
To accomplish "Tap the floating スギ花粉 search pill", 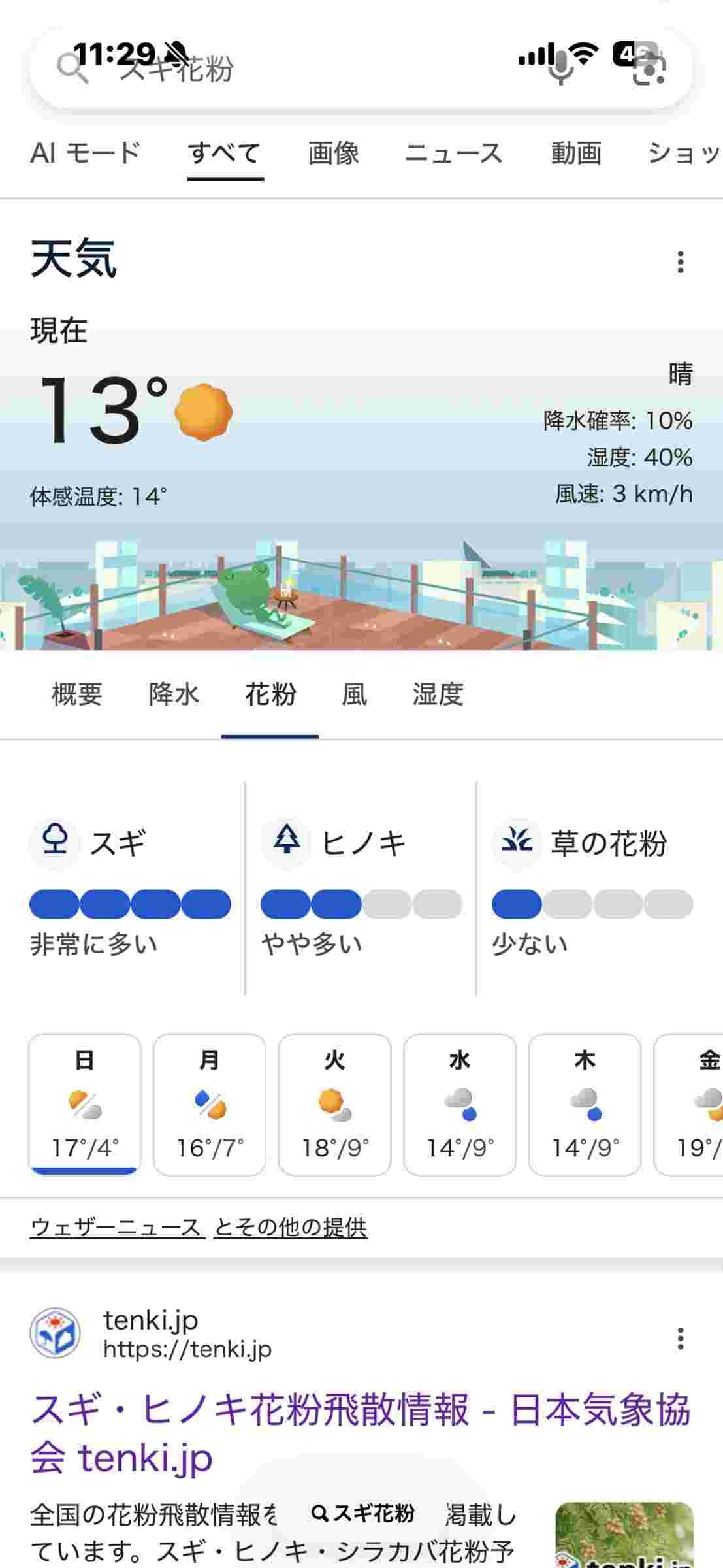I will (x=363, y=1513).
